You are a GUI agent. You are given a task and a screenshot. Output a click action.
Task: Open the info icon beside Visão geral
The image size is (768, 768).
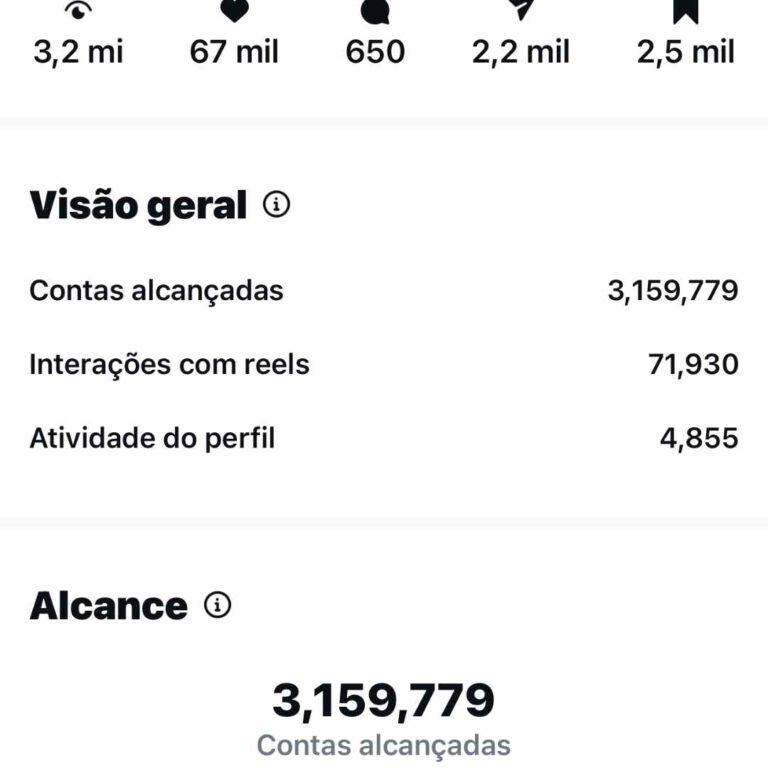pyautogui.click(x=276, y=205)
